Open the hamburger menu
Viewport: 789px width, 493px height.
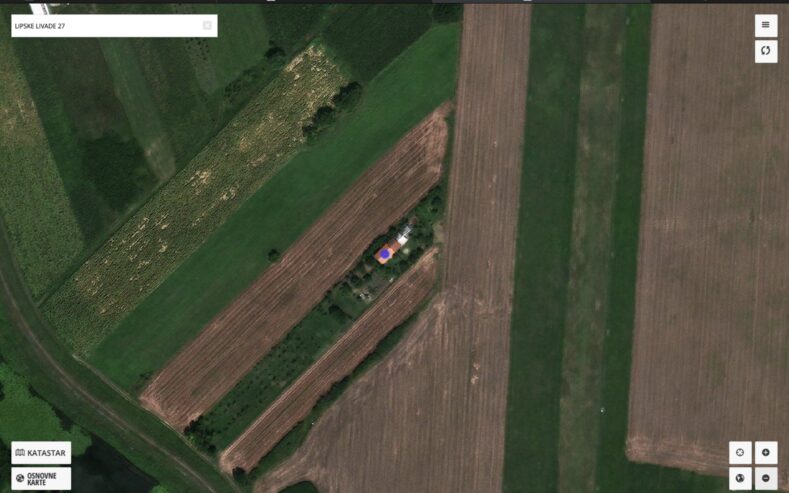pyautogui.click(x=765, y=25)
